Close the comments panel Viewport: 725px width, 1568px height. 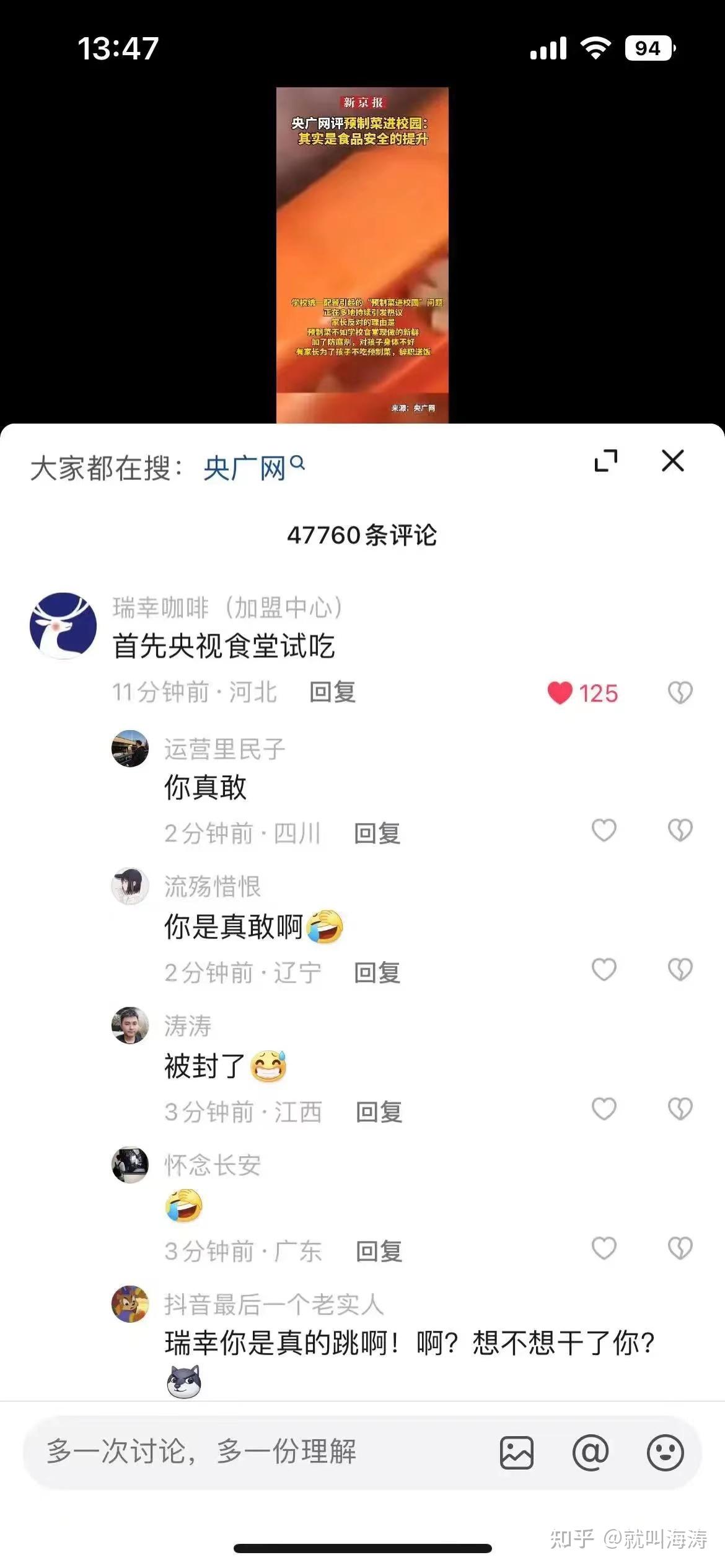672,461
